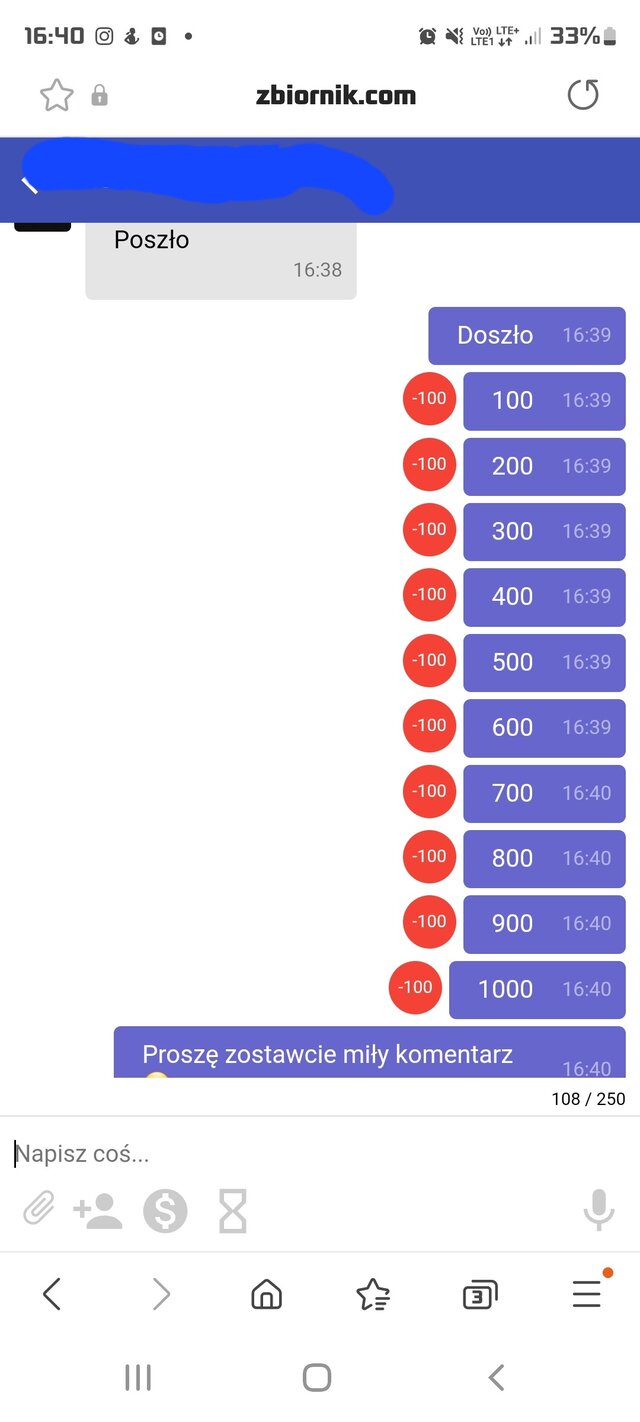Viewport: 640px width, 1422px height.
Task: Go back from the chat conversation
Action: point(30,185)
